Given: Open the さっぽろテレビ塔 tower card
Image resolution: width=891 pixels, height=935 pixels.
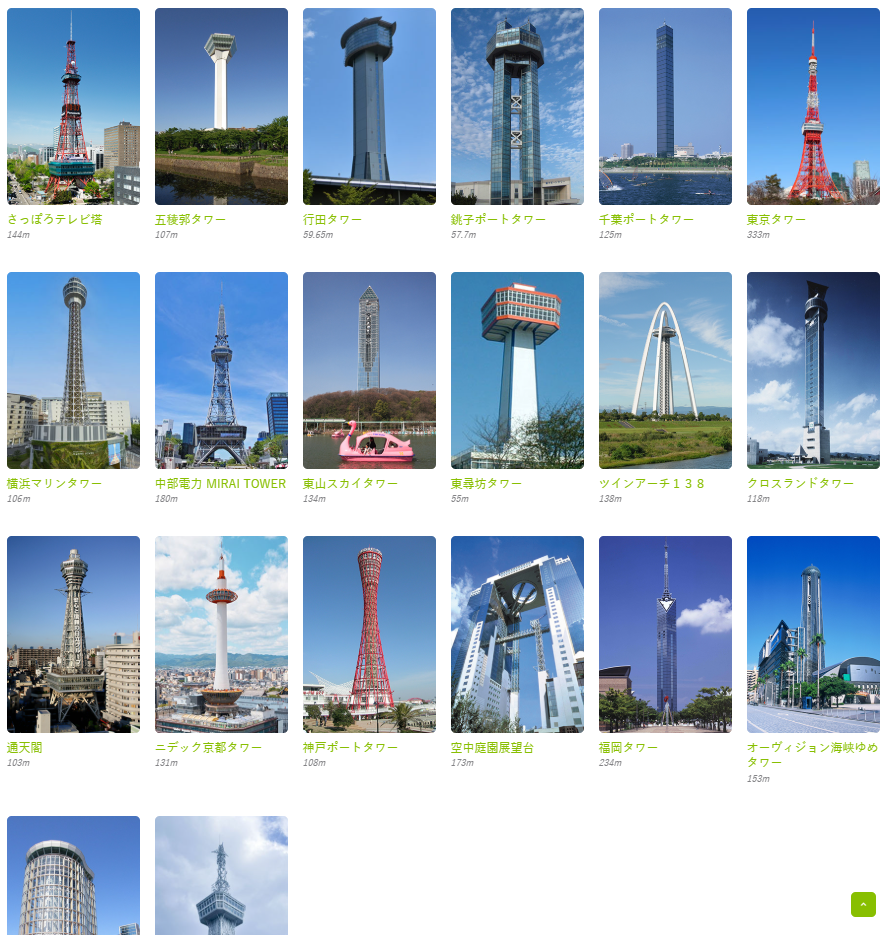Looking at the screenshot, I should pos(73,107).
